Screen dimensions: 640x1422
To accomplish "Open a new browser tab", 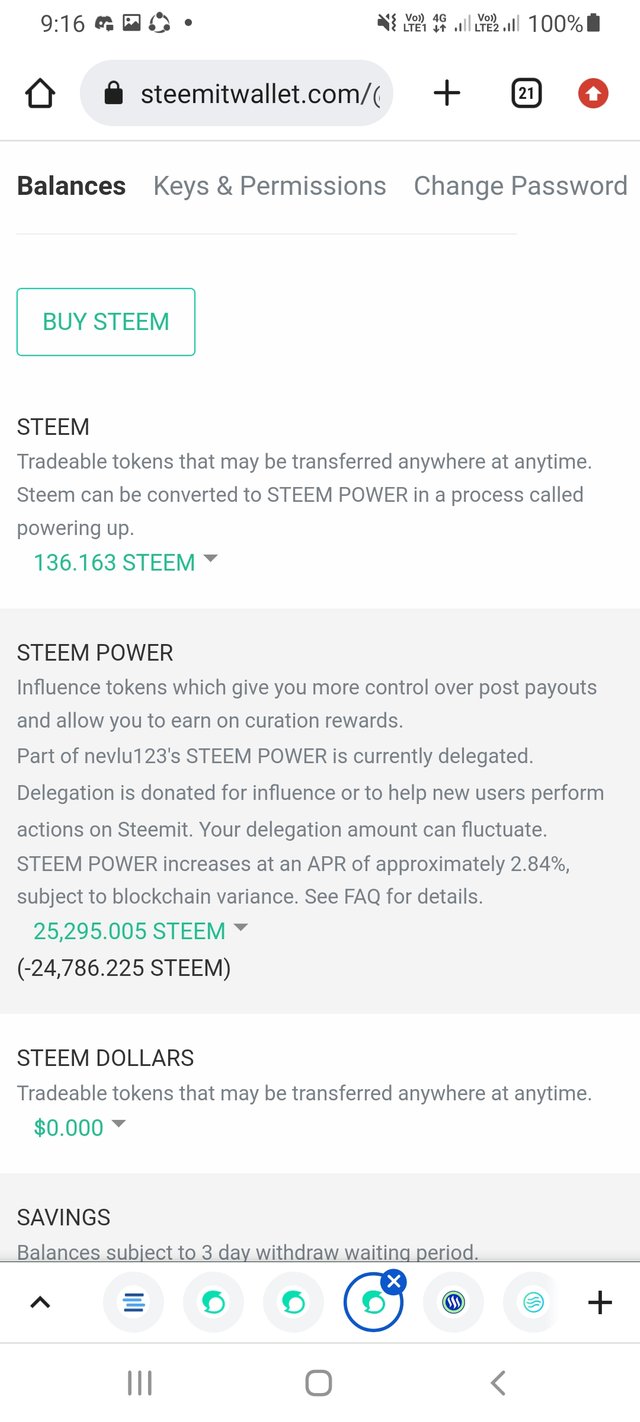I will (x=446, y=94).
